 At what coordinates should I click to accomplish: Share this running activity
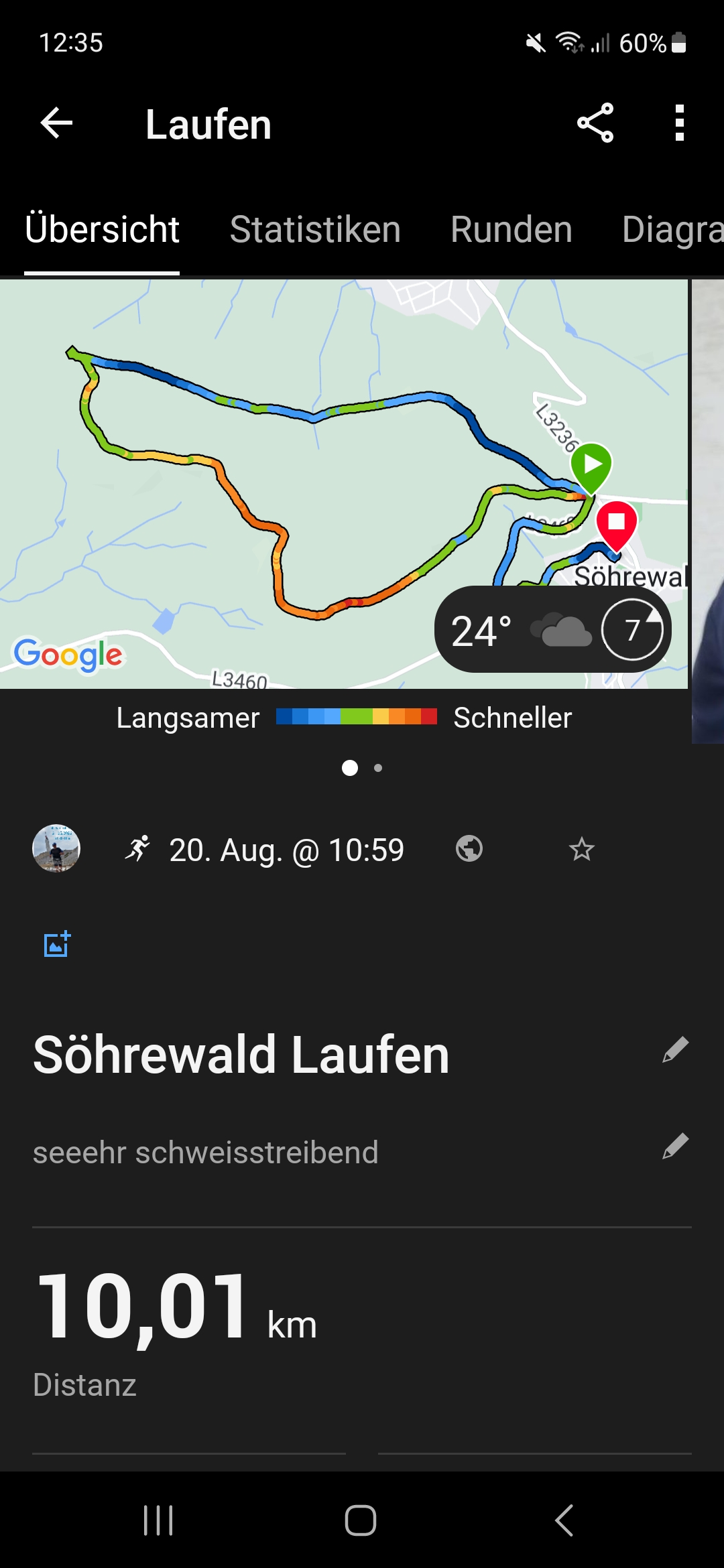point(595,123)
